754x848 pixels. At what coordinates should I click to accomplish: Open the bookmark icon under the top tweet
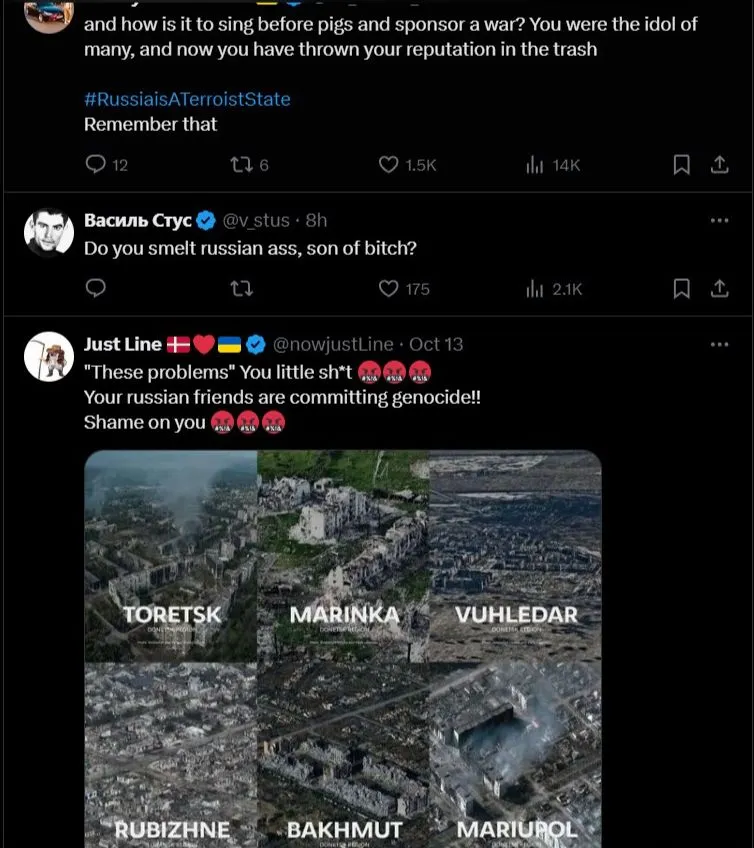(x=682, y=165)
